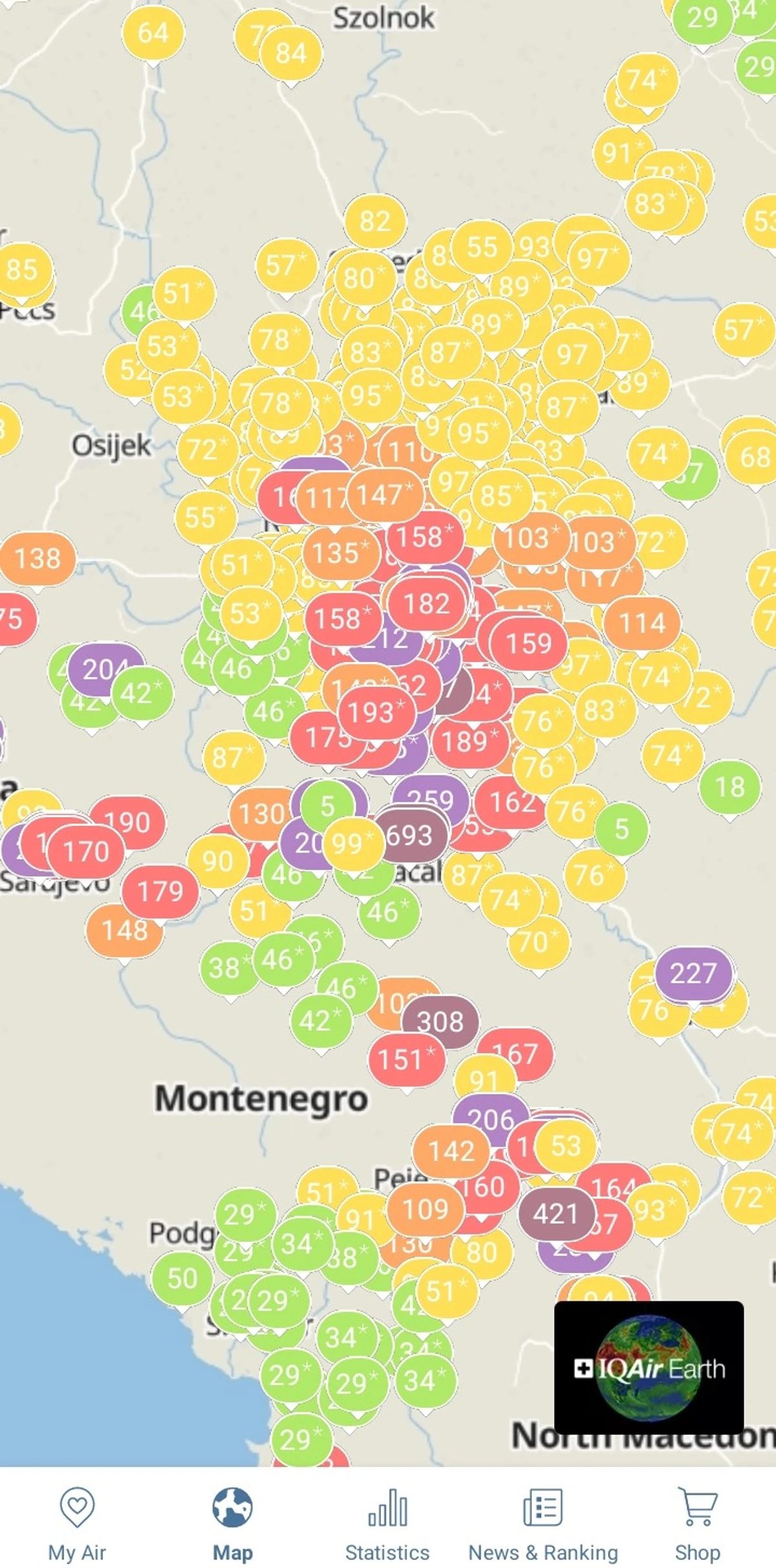Tap the purple 227 marker
This screenshot has height=1568, width=776.
(x=693, y=973)
